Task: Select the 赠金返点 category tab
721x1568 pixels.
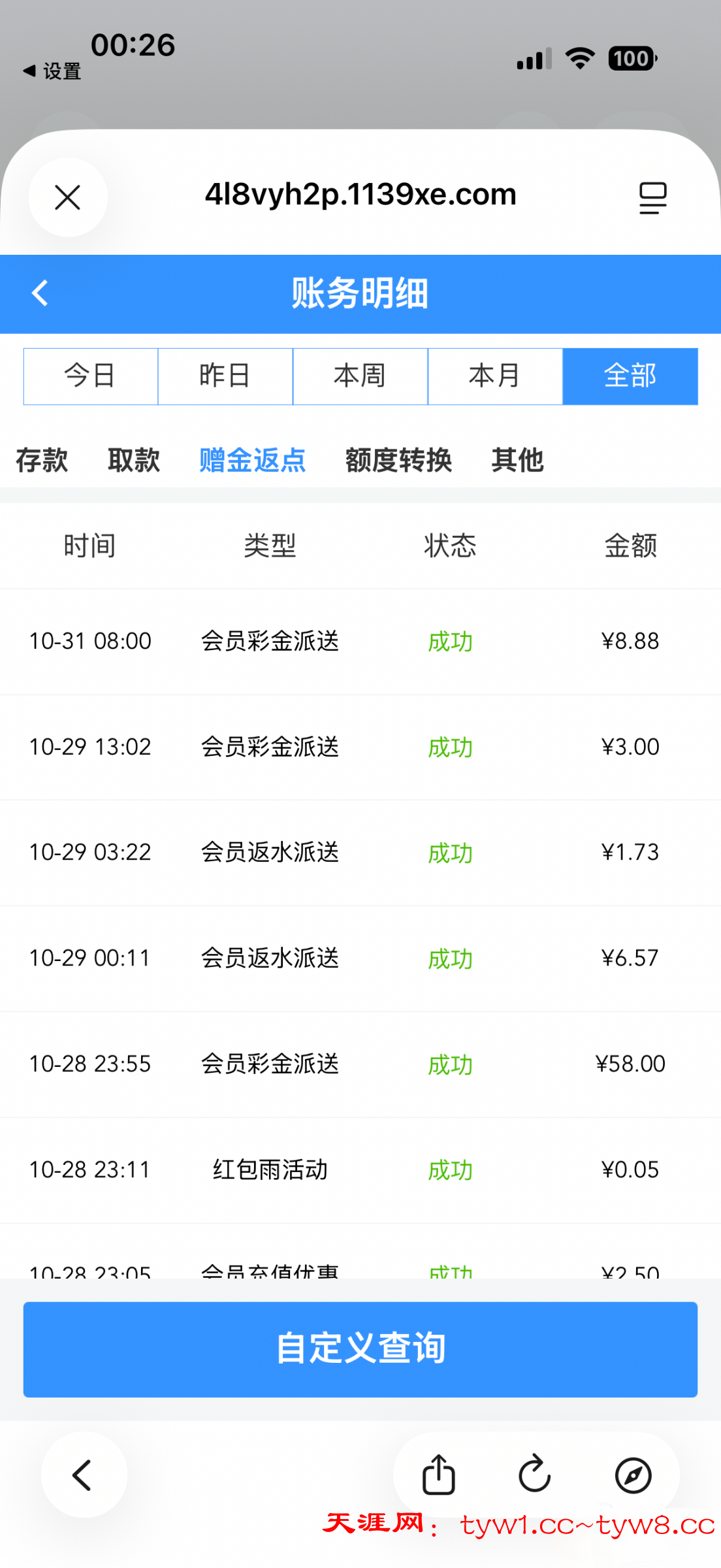Action: 252,460
